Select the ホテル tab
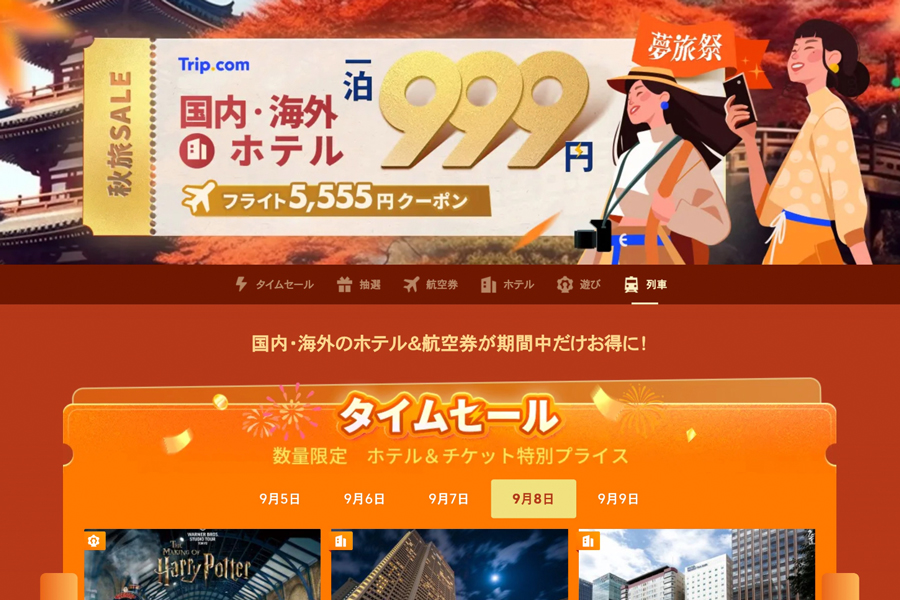The height and width of the screenshot is (600, 900). (x=507, y=285)
